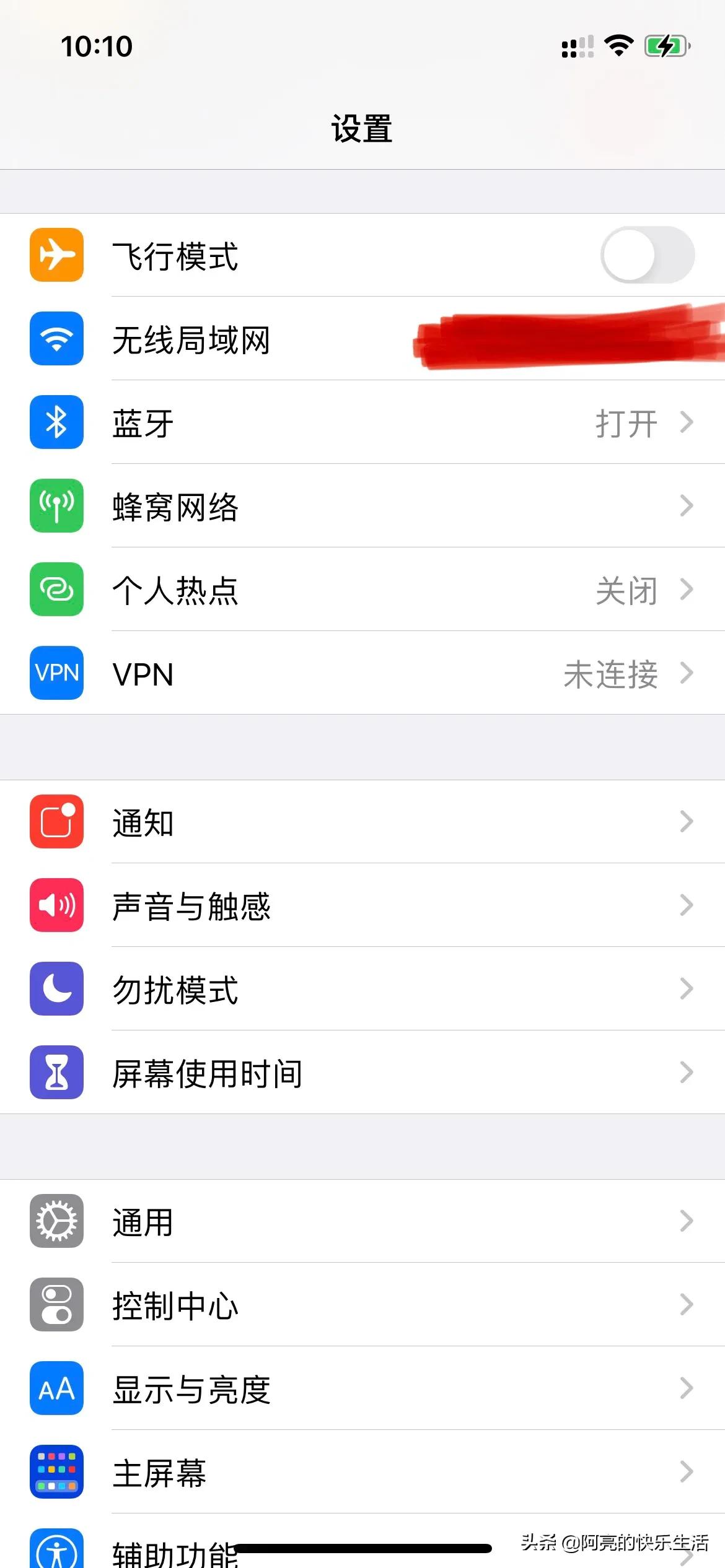725x1568 pixels.
Task: Open Display & Brightness (显示与亮度) settings
Action: pyautogui.click(x=362, y=1389)
